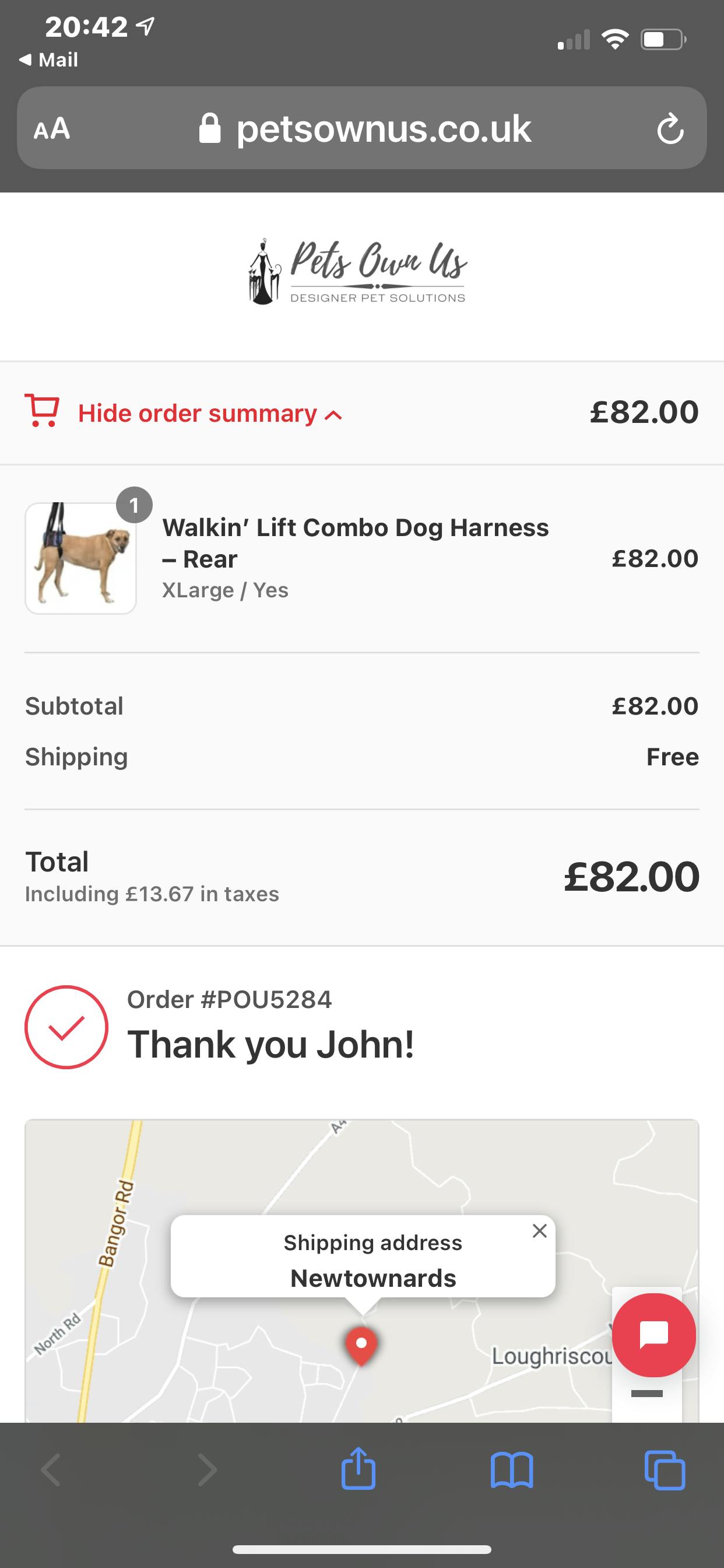Open Safari bookmarks

click(x=512, y=1470)
